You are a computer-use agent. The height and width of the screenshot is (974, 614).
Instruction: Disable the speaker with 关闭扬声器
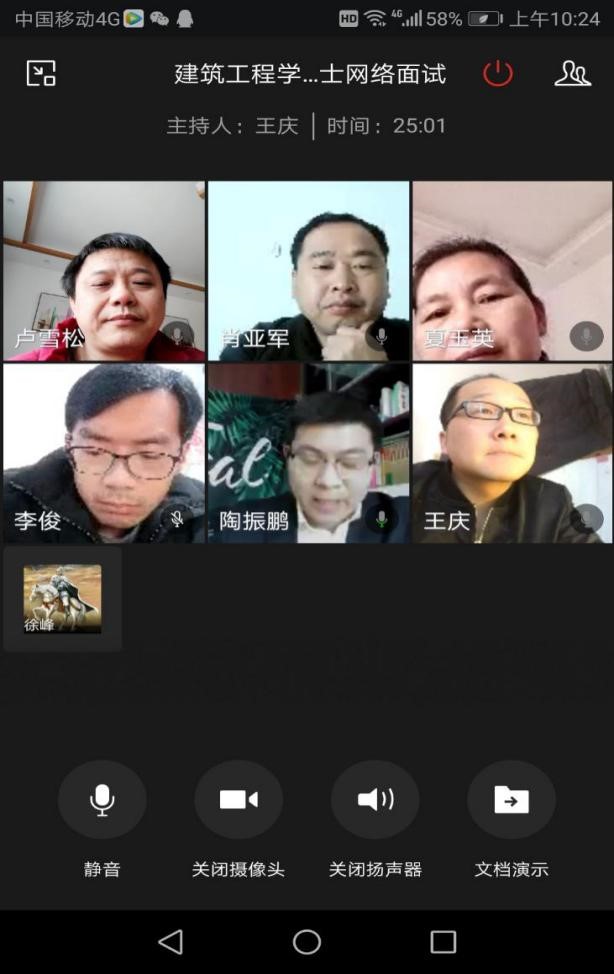click(x=375, y=799)
